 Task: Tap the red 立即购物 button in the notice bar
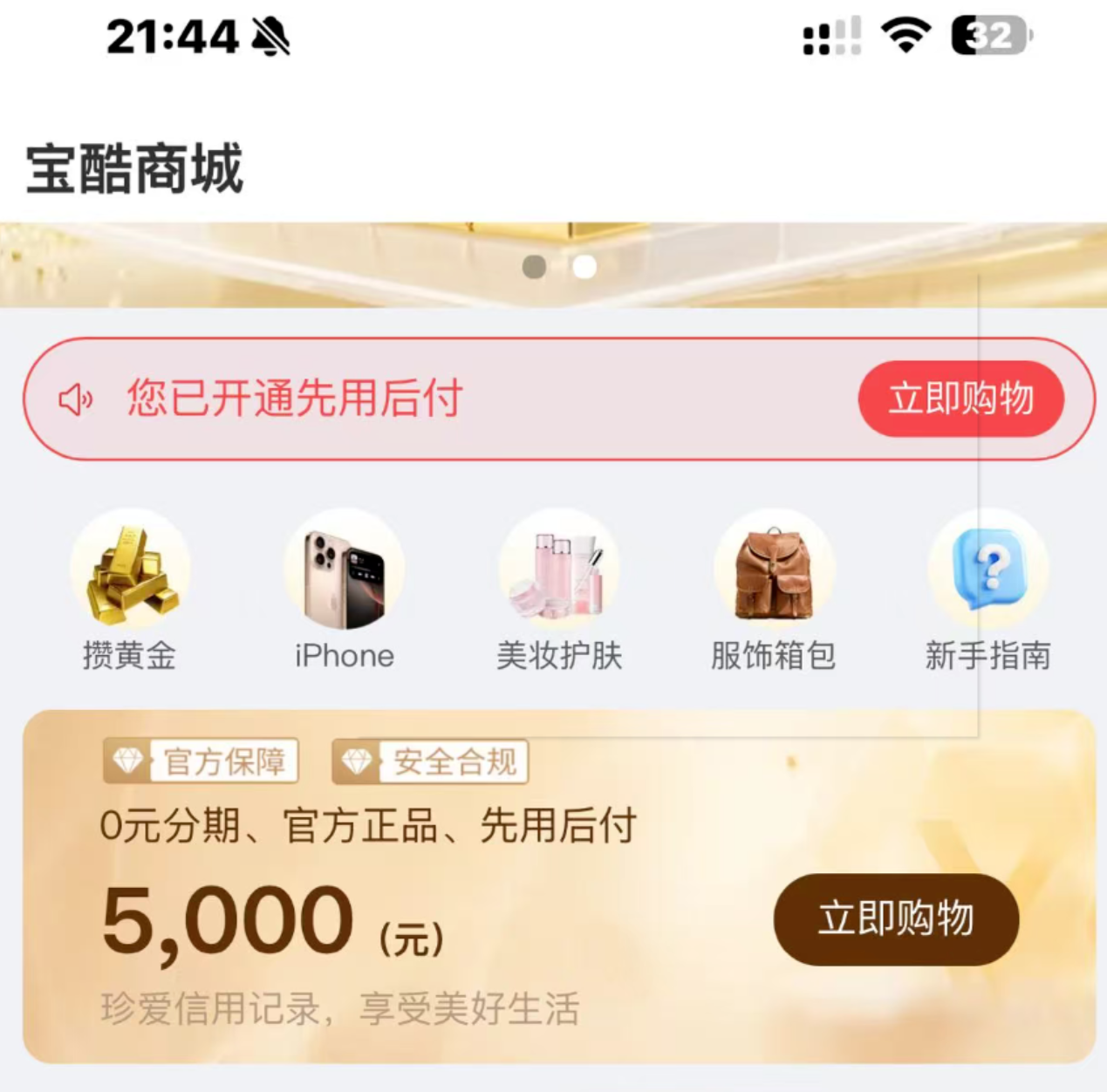click(x=960, y=399)
